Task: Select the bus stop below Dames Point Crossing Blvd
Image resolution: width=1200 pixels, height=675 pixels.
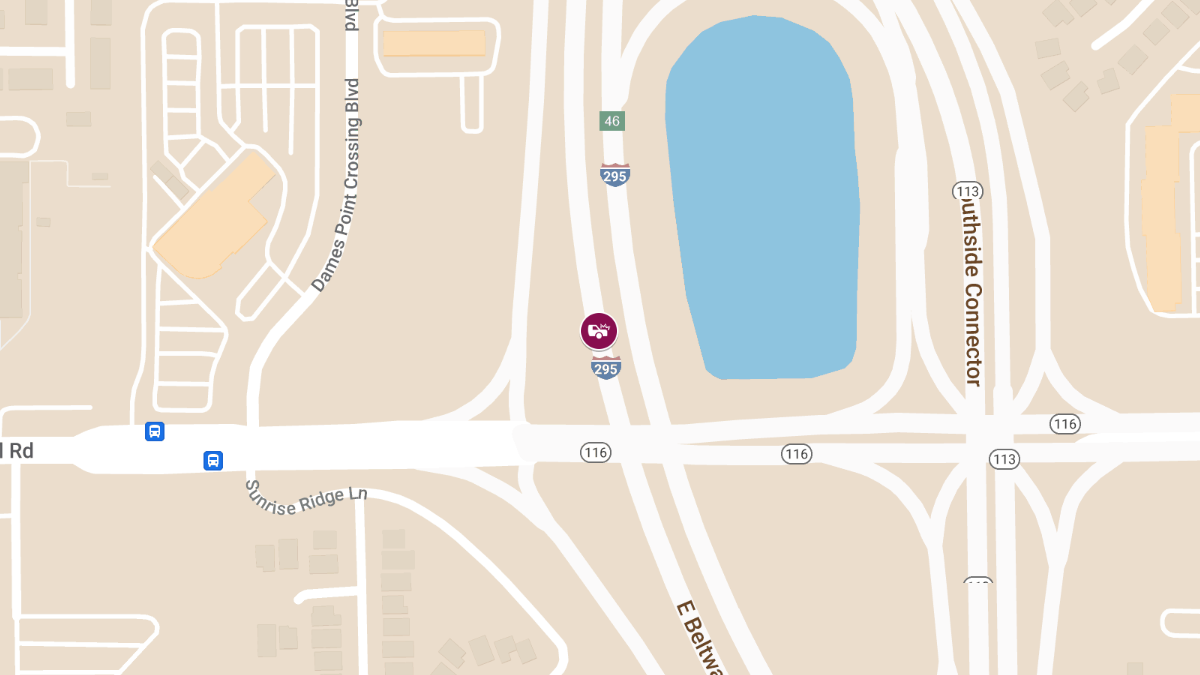Action: tap(155, 431)
